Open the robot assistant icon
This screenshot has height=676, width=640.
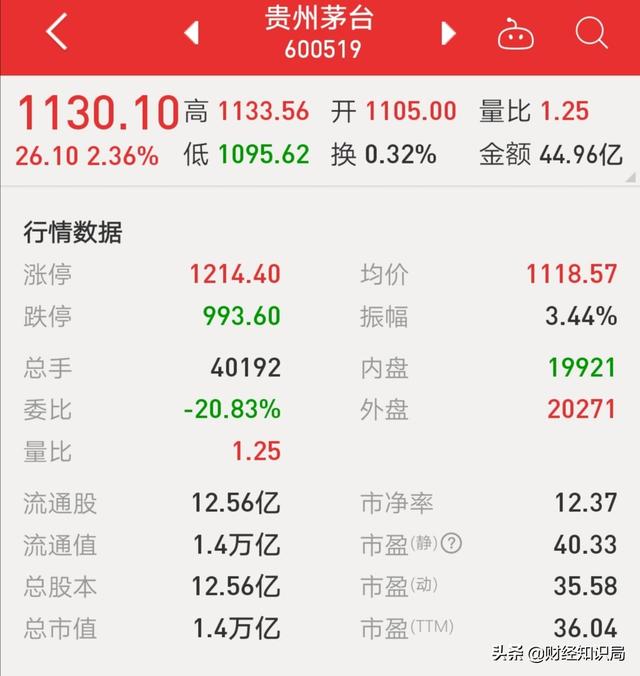516,34
